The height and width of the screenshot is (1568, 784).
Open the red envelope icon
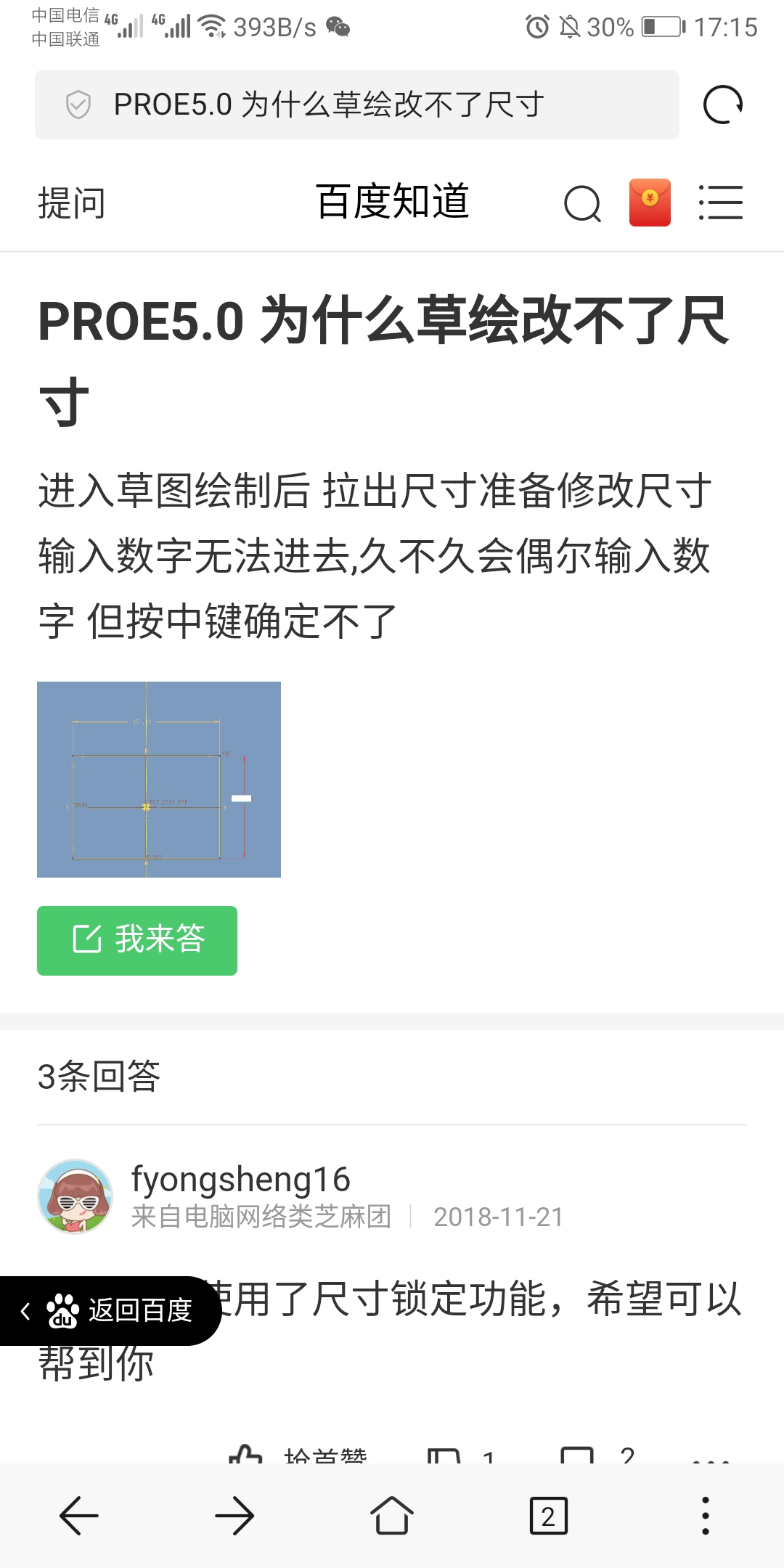[650, 203]
